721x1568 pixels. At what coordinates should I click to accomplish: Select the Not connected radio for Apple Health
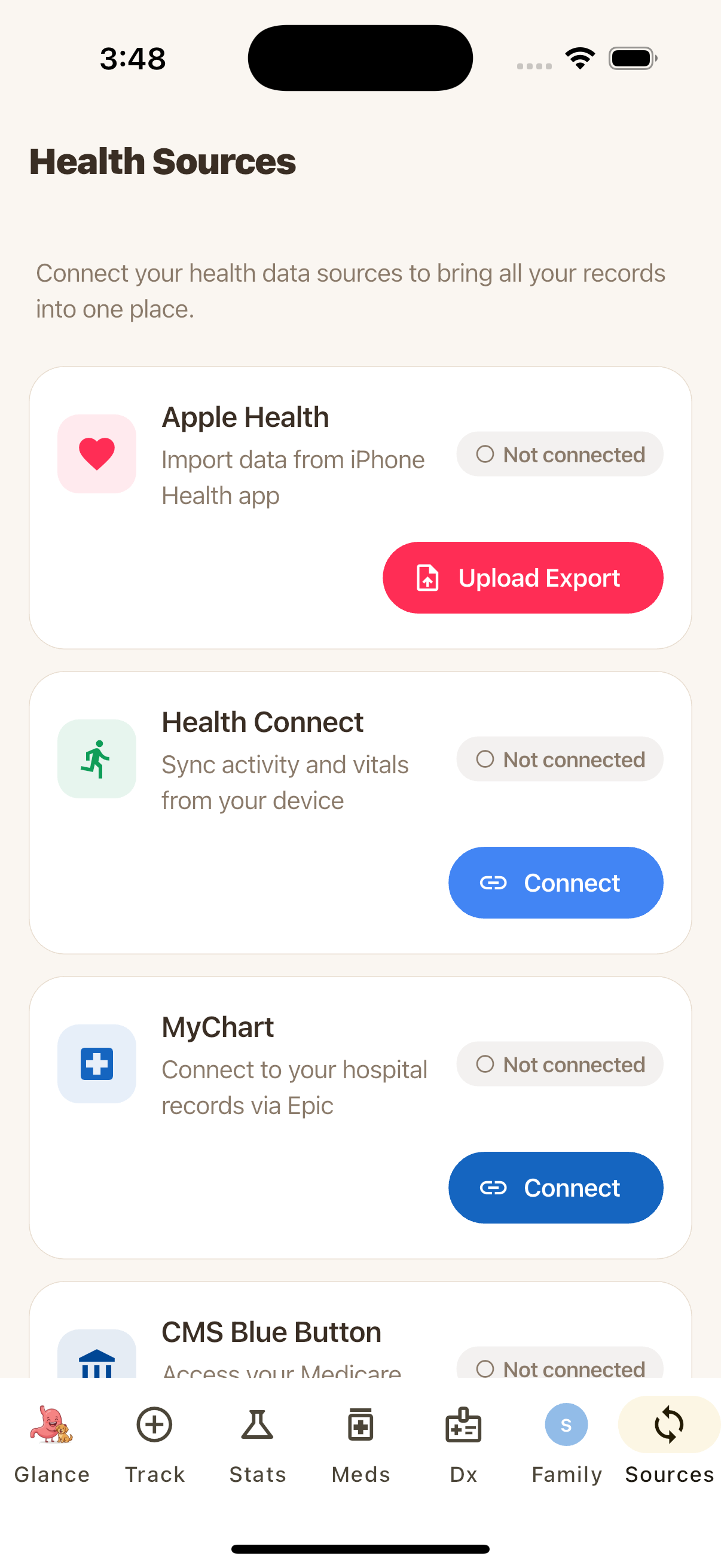click(486, 454)
